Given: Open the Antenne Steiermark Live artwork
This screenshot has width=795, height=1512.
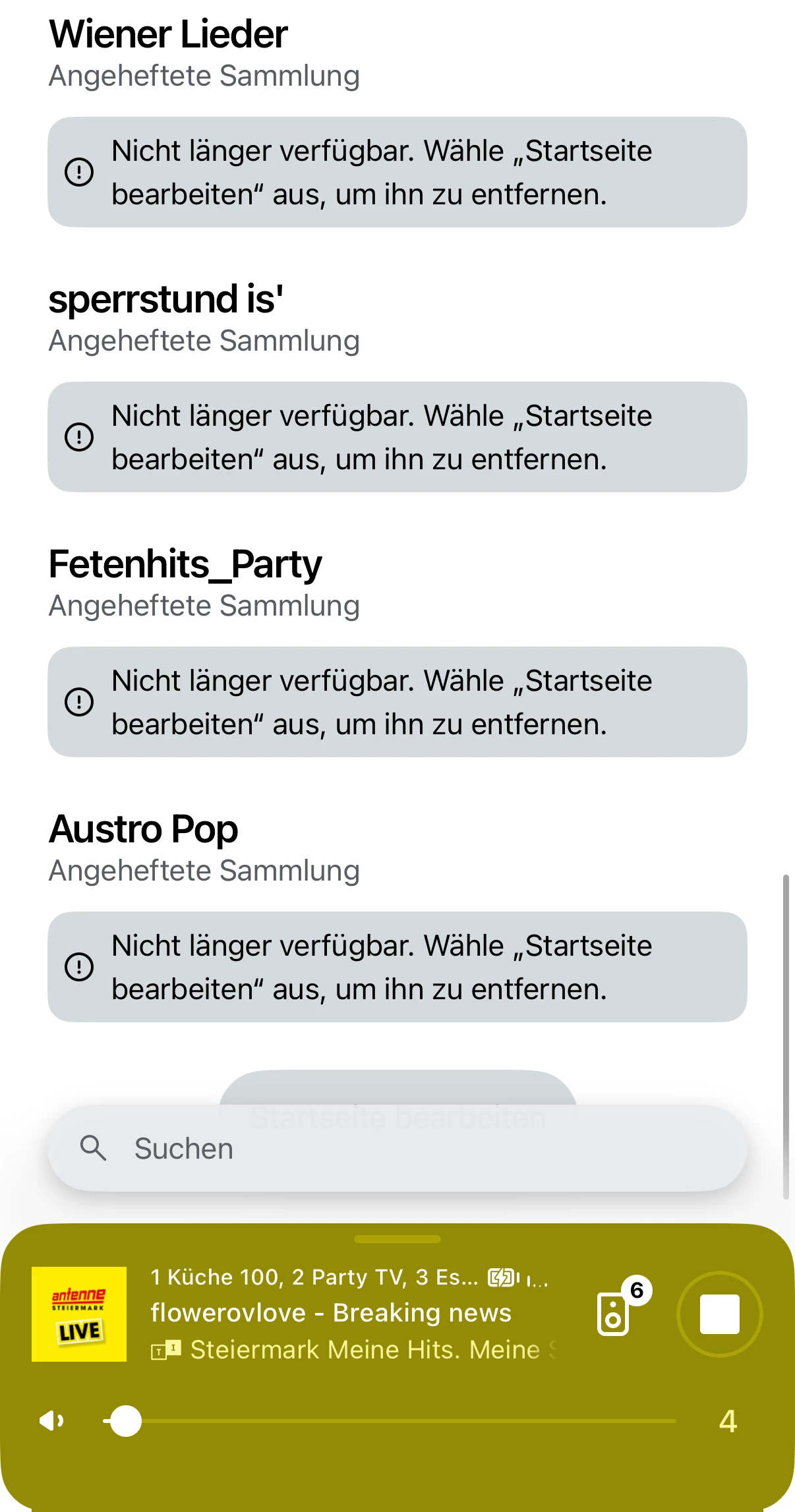Looking at the screenshot, I should [79, 1314].
